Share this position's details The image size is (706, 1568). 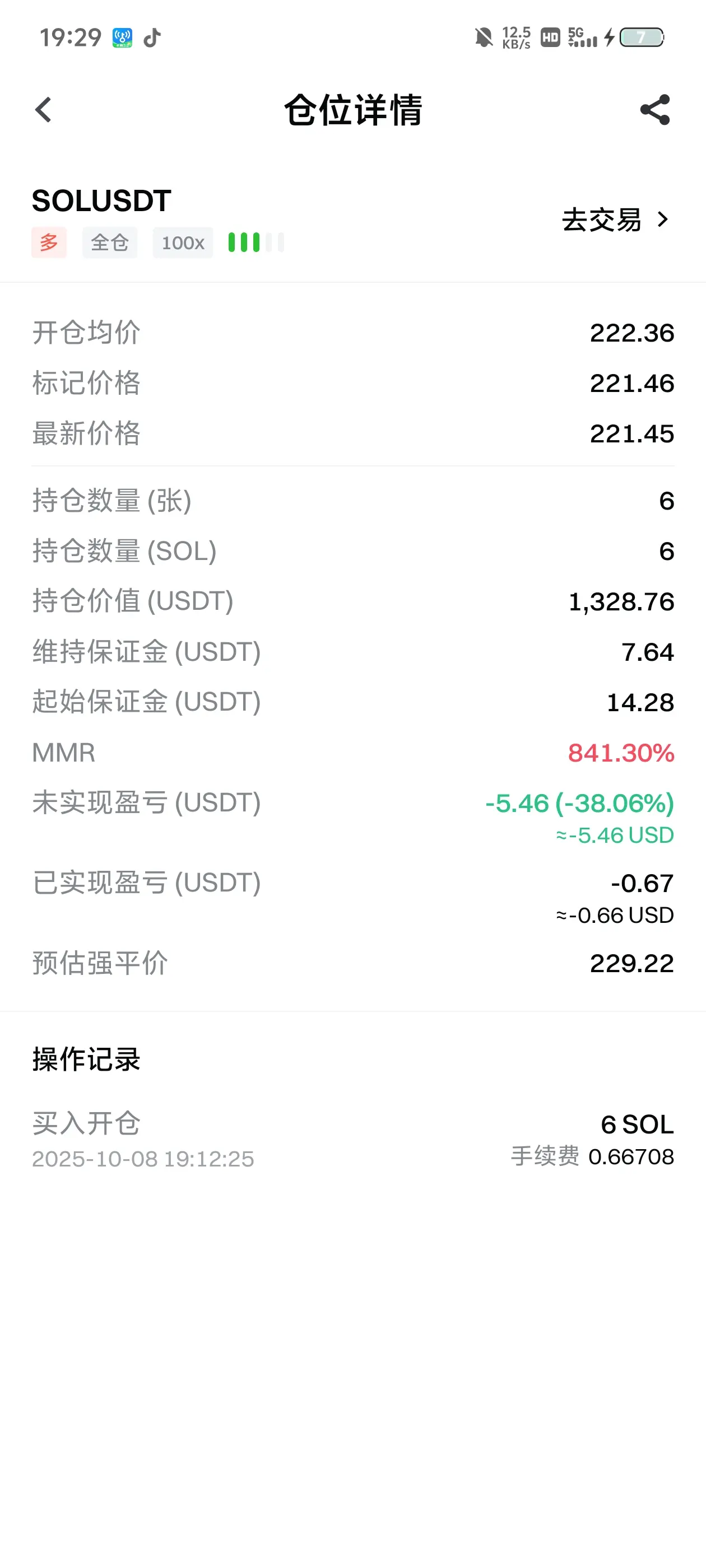(x=655, y=110)
